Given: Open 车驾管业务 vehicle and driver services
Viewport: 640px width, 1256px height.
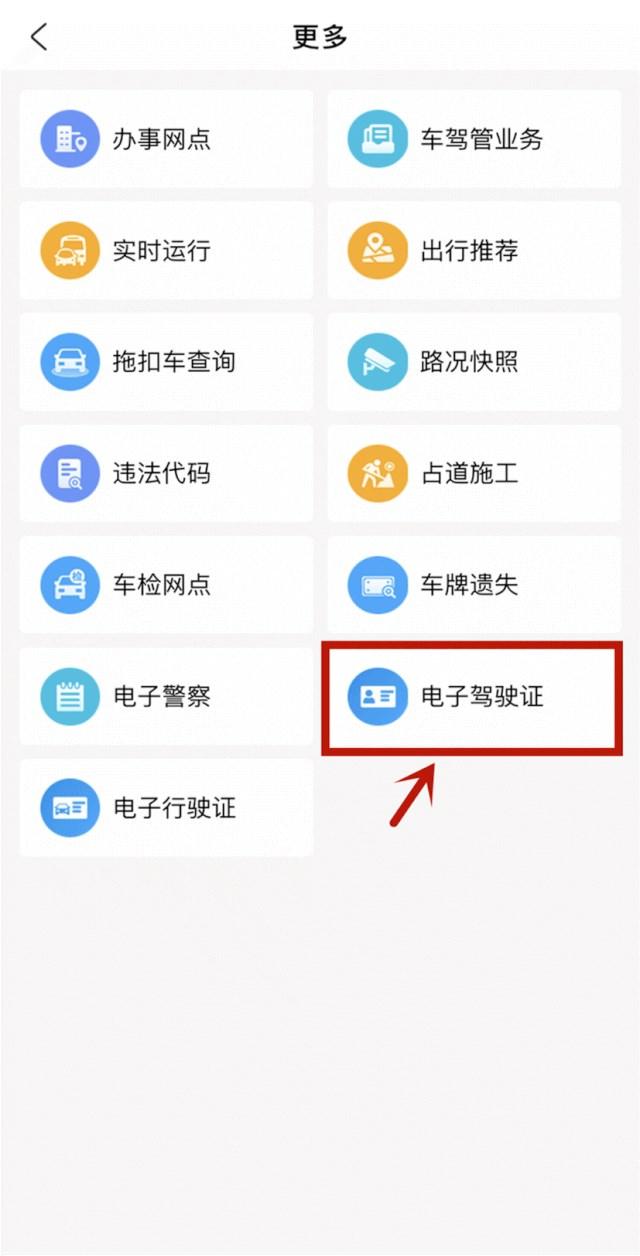Looking at the screenshot, I should (x=474, y=139).
